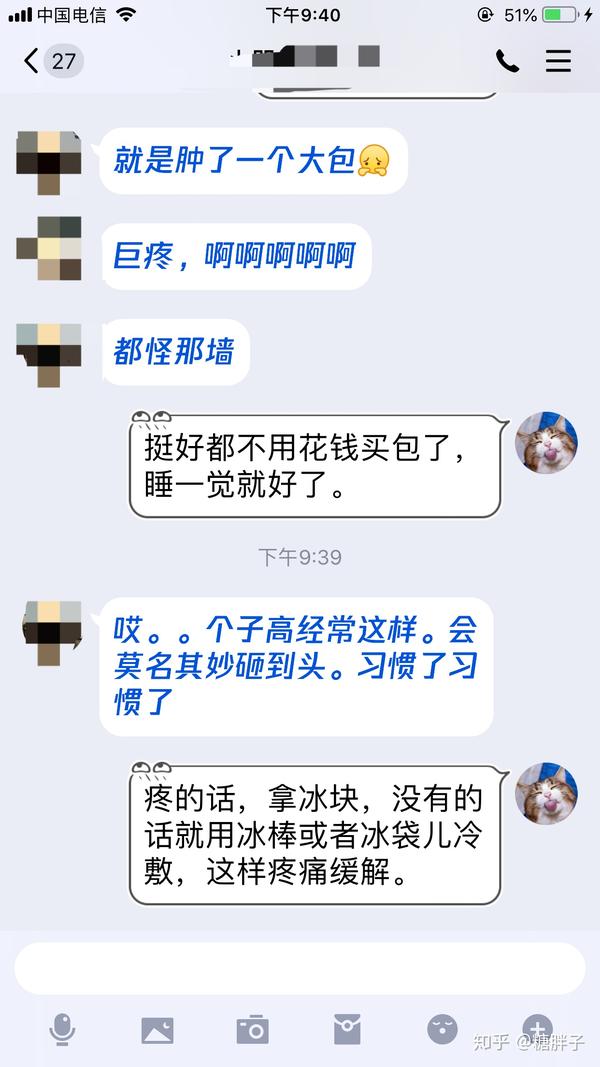Open the microphone voice message option

click(x=62, y=1030)
